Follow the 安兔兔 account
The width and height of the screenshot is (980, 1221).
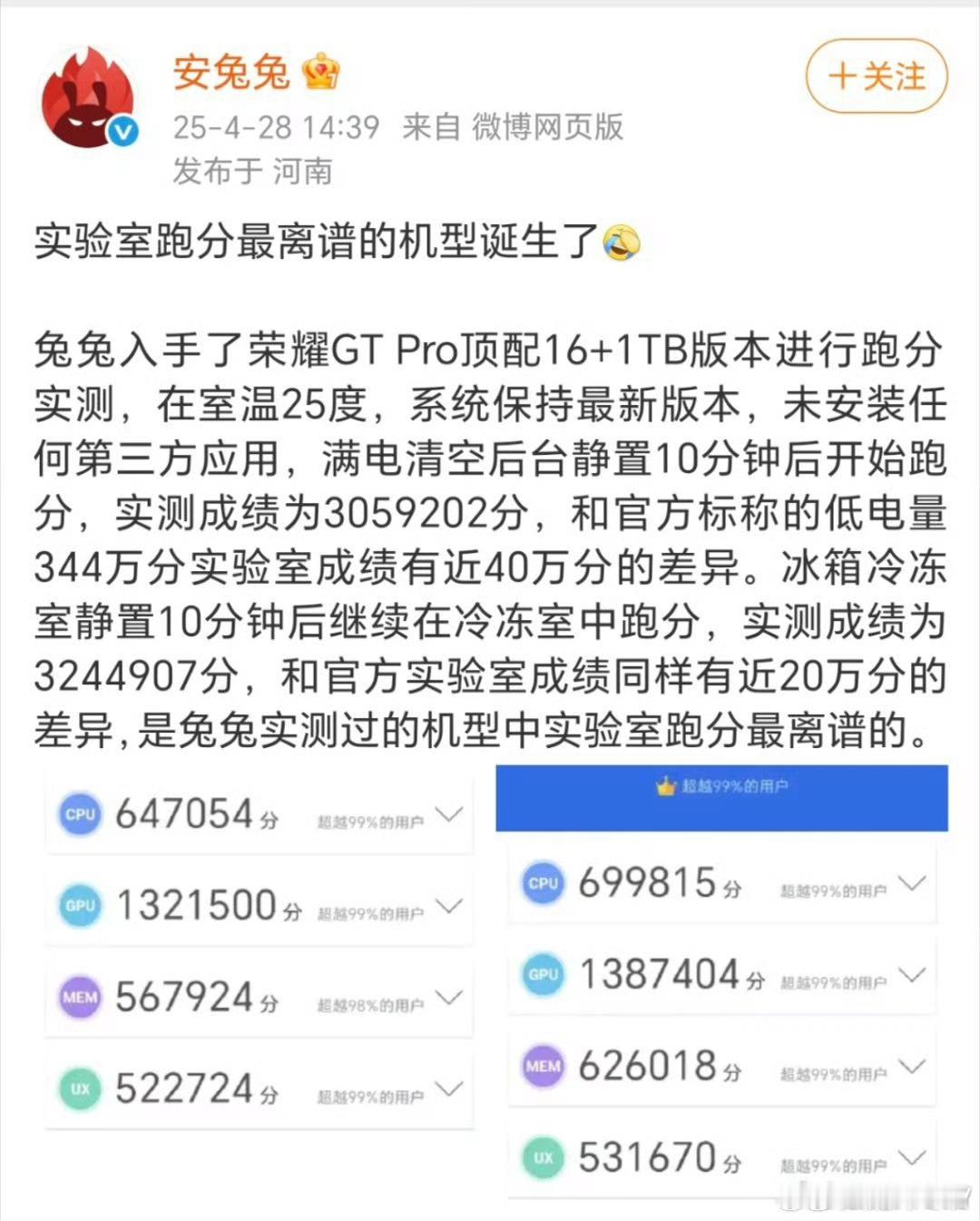tap(877, 76)
